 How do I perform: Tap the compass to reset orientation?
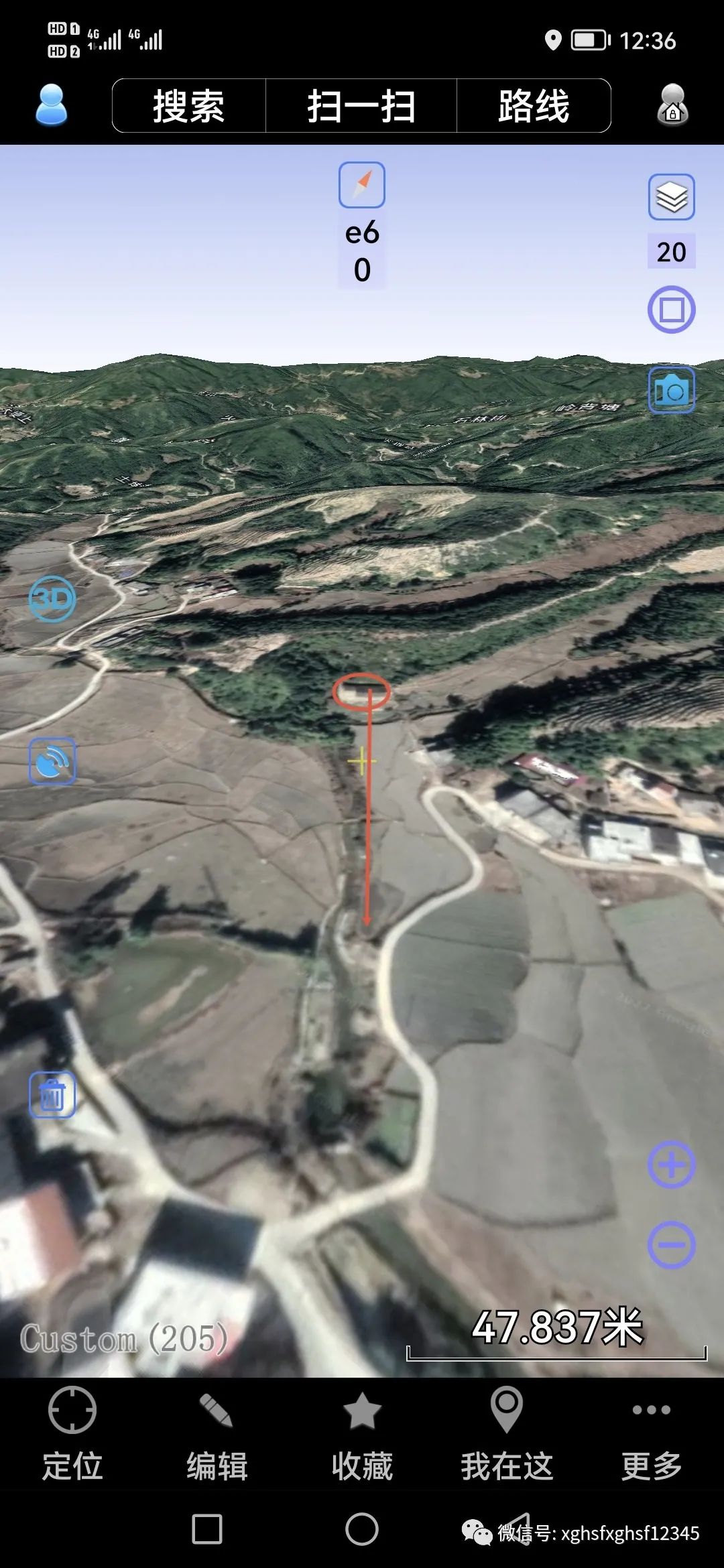(x=362, y=185)
